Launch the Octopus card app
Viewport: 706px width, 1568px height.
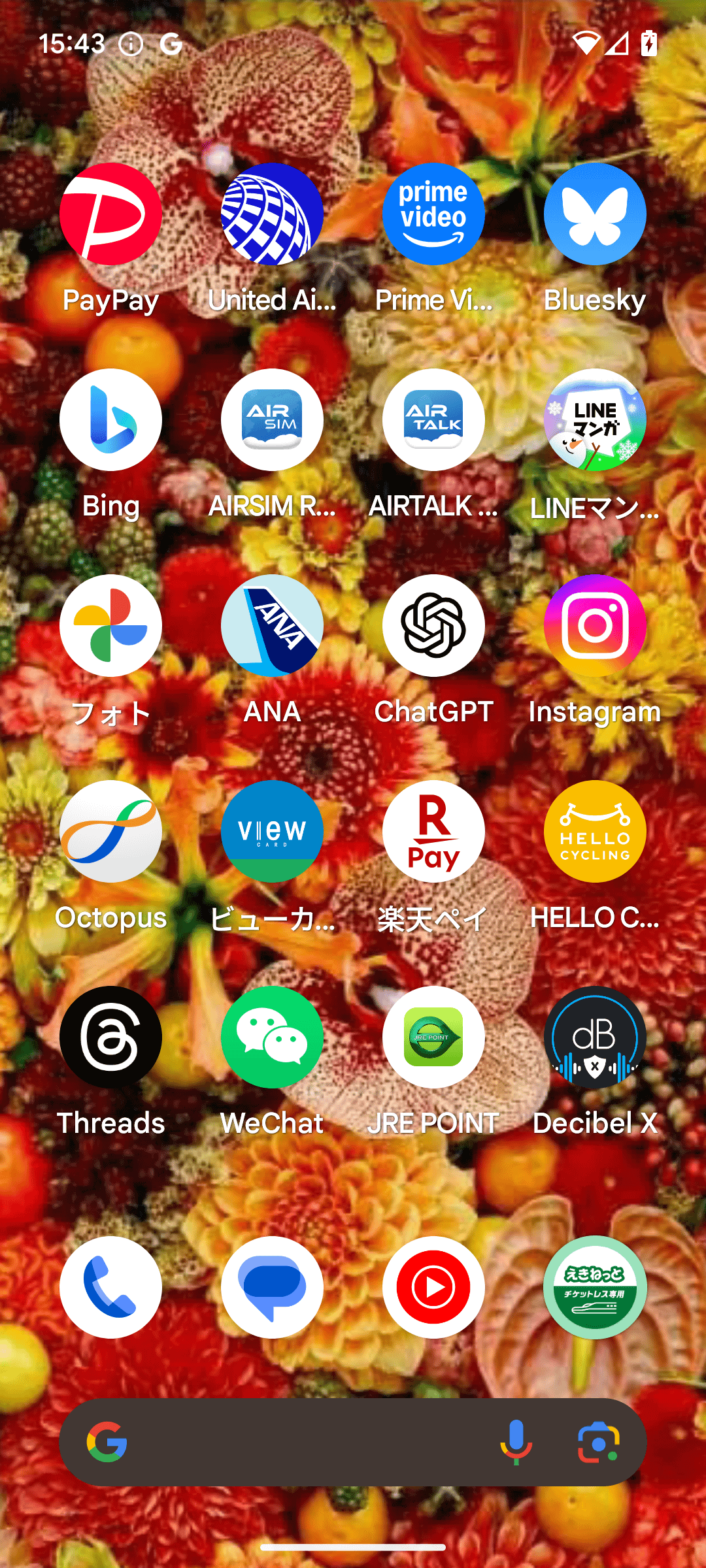(x=111, y=832)
